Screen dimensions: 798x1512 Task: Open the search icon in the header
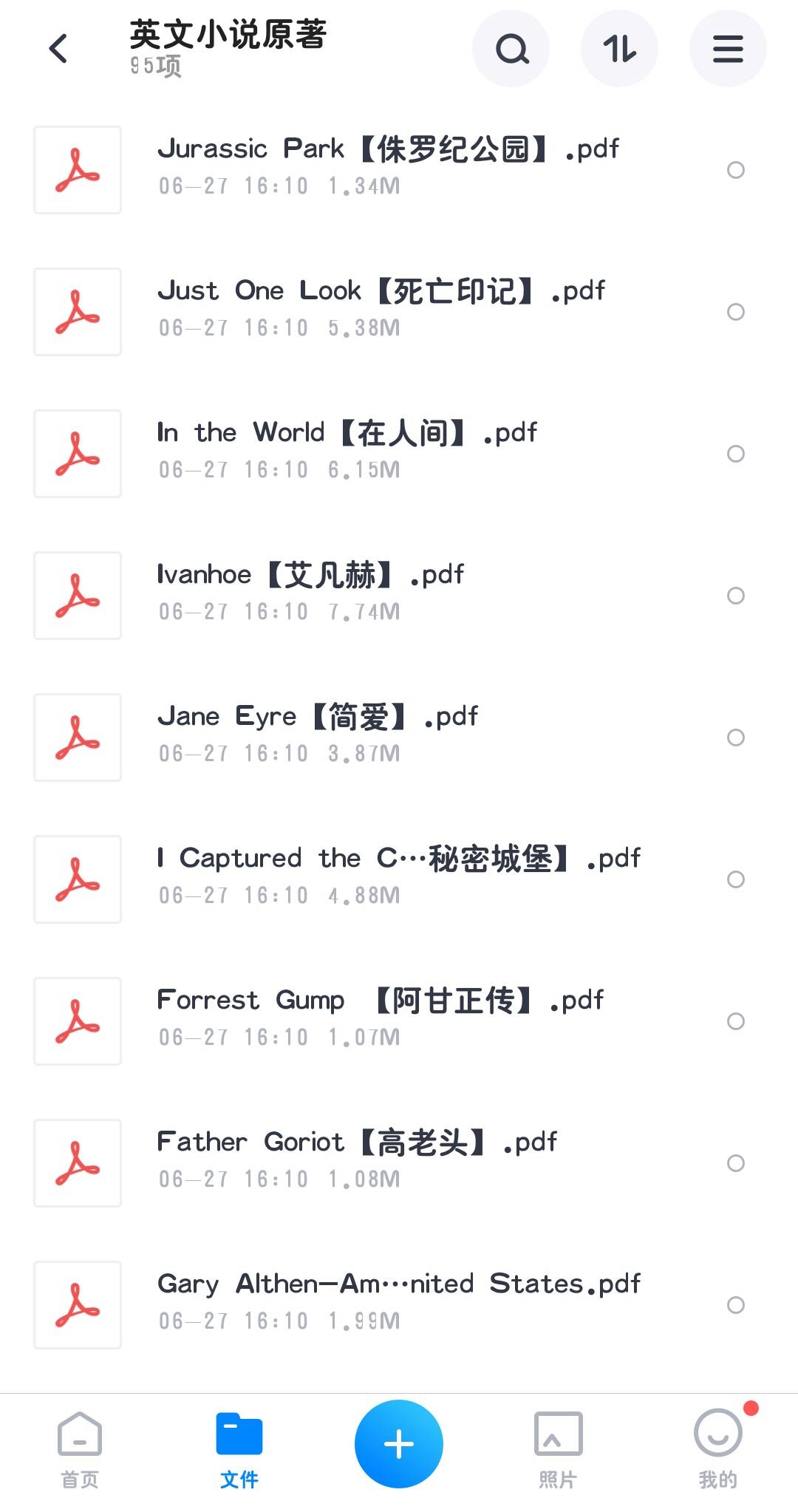pos(511,50)
